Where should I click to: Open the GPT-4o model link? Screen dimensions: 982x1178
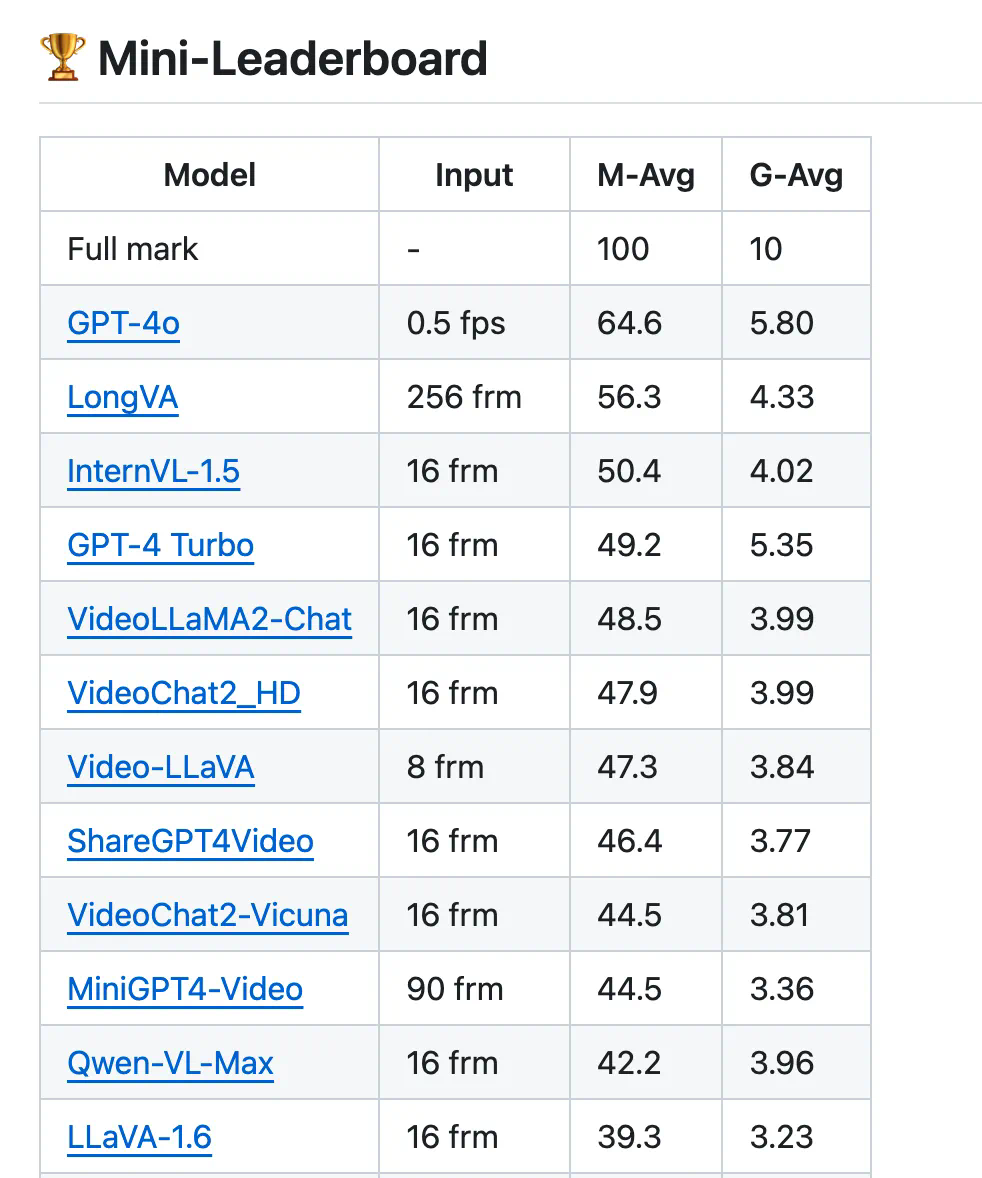coord(123,324)
